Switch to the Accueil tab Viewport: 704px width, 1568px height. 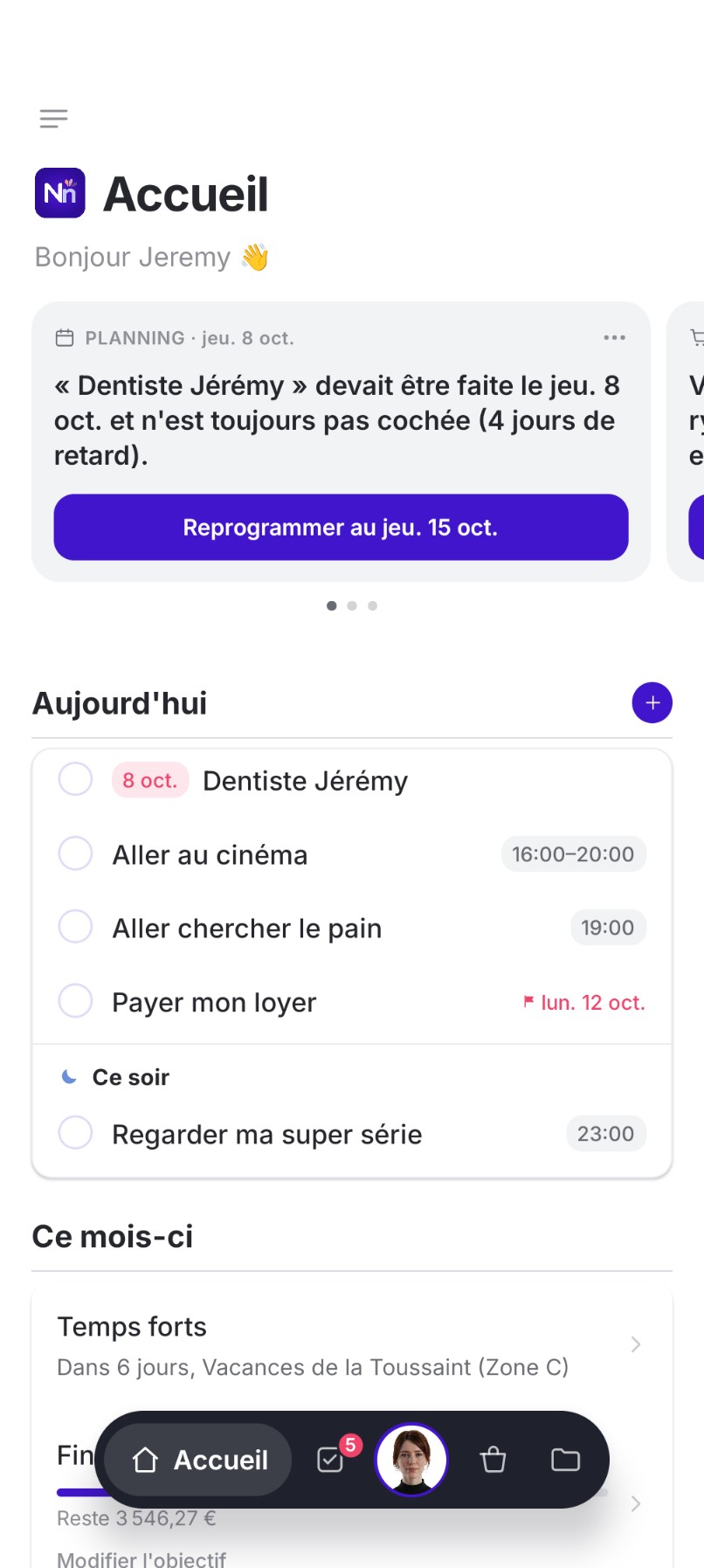(198, 1460)
